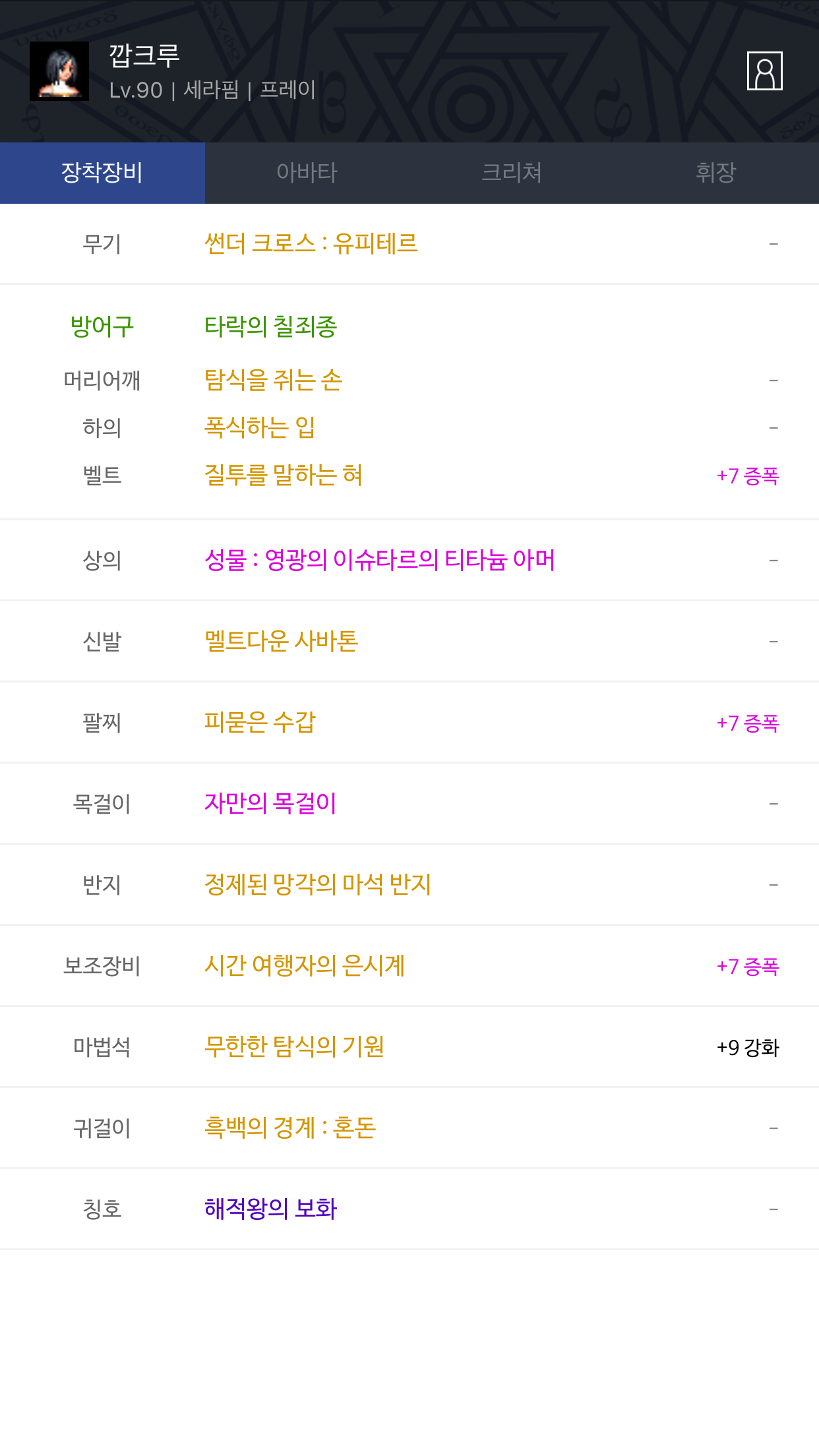Open ring 정제된 망각의 마석 반지

(x=318, y=885)
